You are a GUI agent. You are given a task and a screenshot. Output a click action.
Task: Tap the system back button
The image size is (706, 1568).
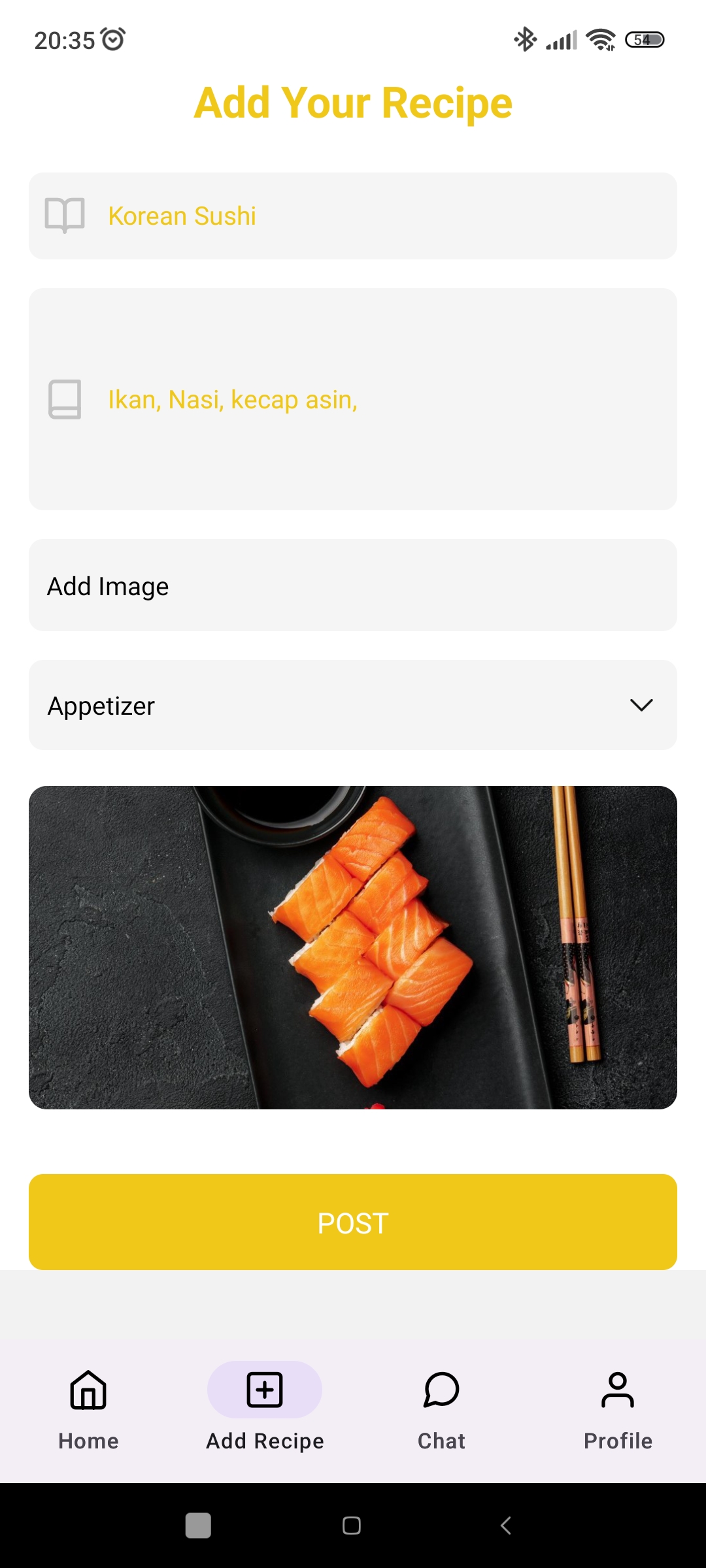505,1526
